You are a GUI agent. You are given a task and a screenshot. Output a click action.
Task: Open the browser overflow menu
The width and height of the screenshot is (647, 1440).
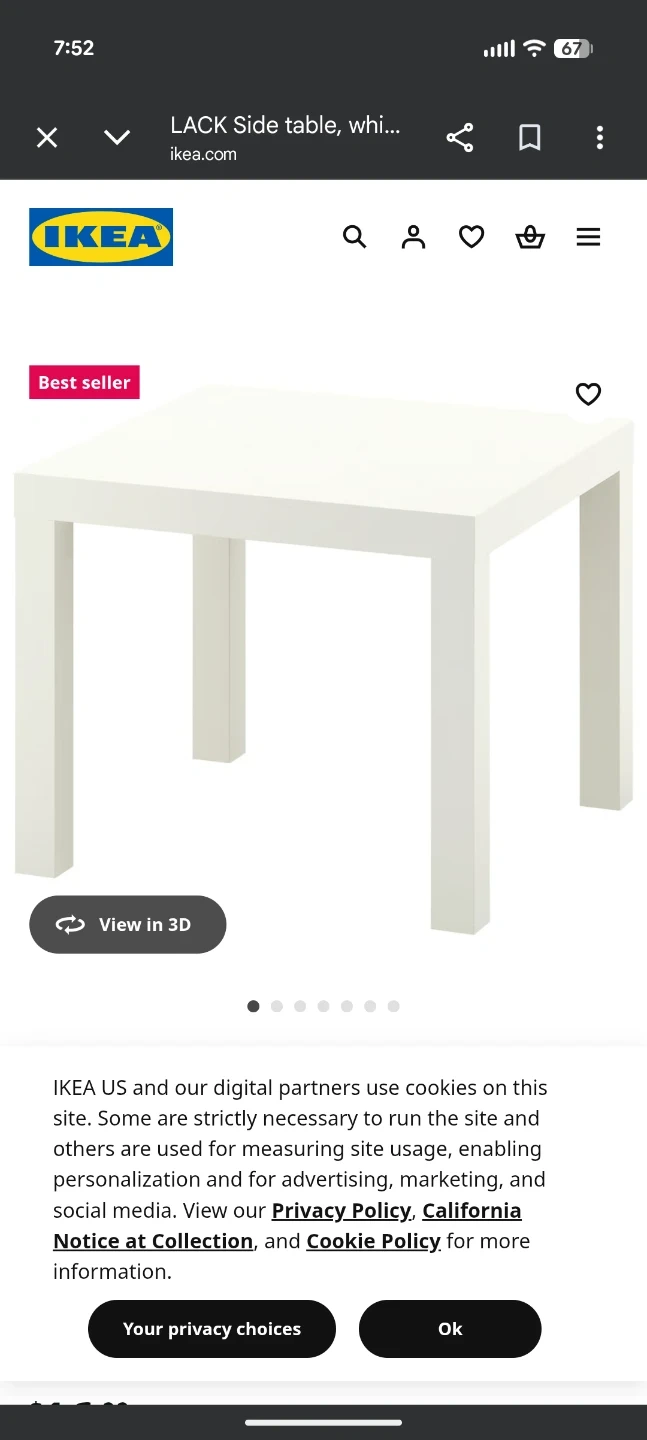click(x=600, y=137)
